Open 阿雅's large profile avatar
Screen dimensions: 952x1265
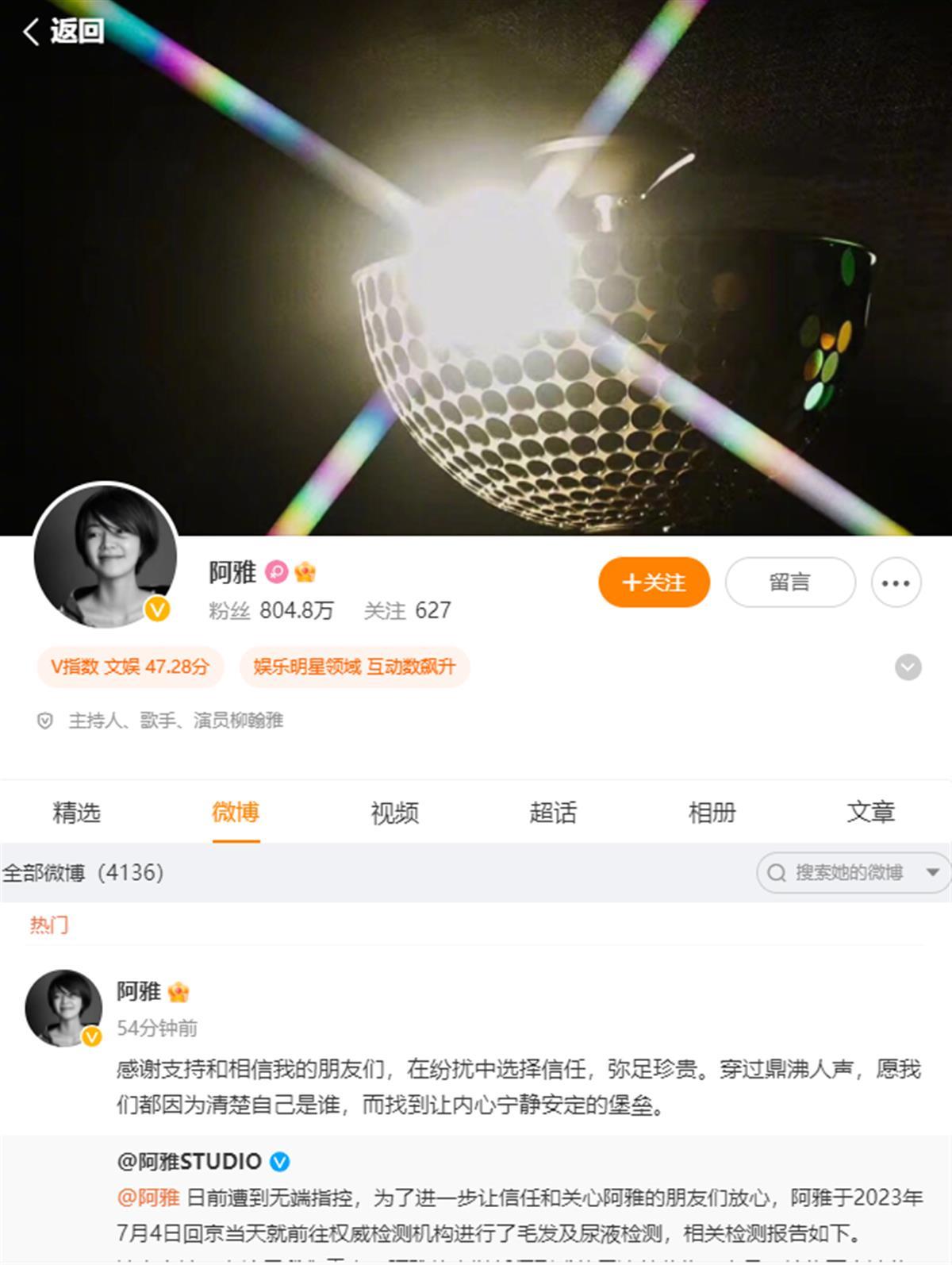[x=106, y=555]
